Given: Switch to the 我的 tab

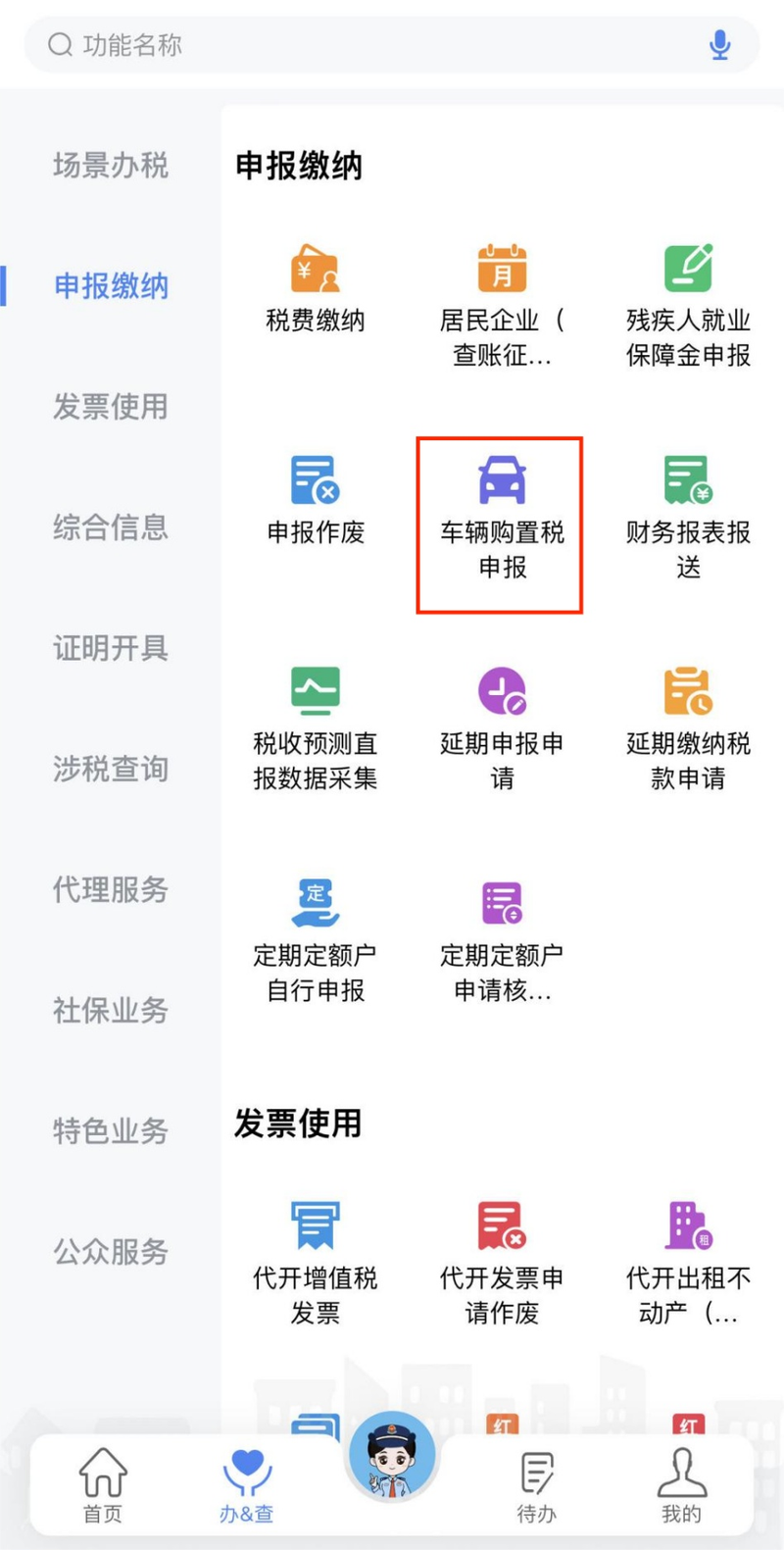Looking at the screenshot, I should click(x=681, y=1480).
